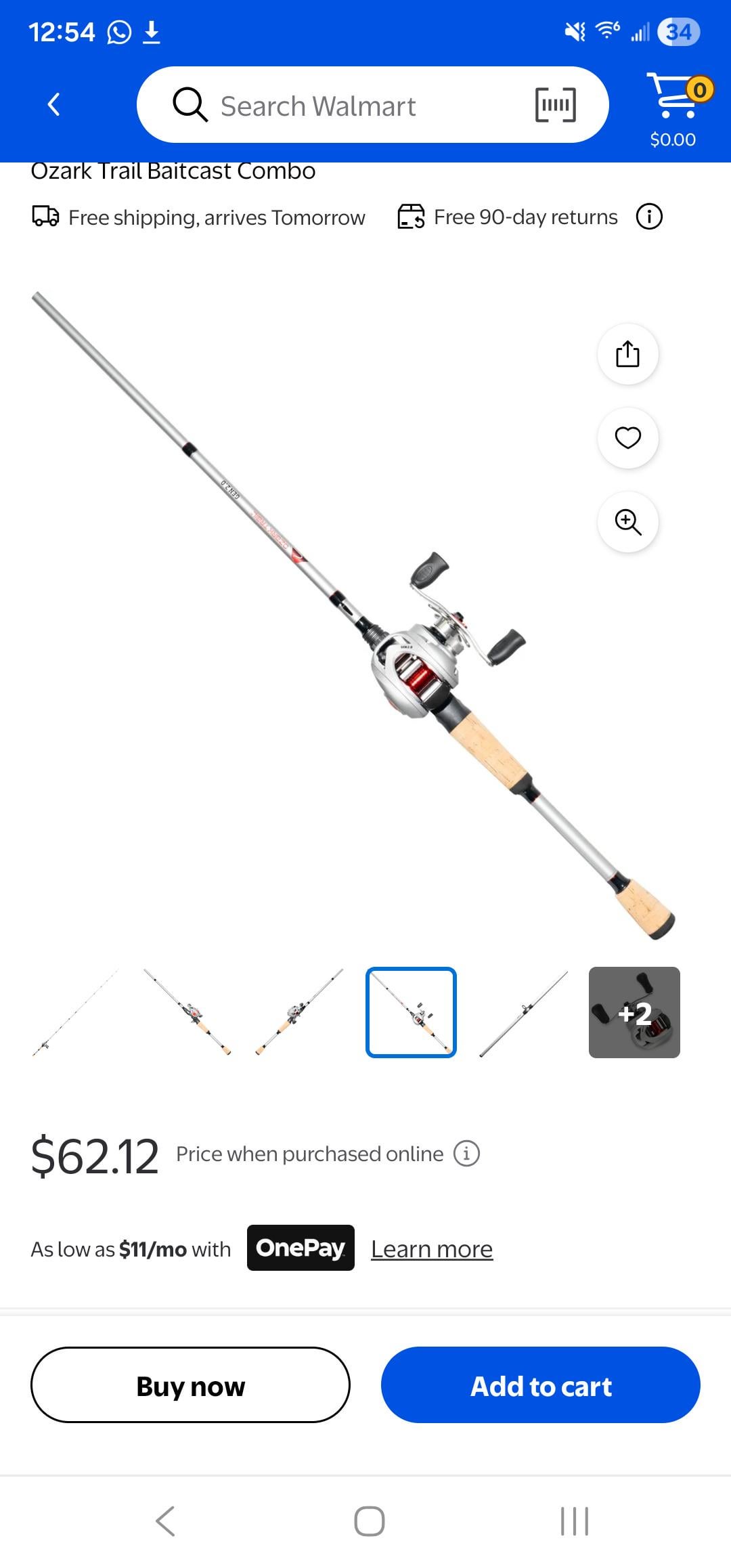Image resolution: width=731 pixels, height=1568 pixels.
Task: Select the second product thumbnail
Action: tap(187, 1013)
